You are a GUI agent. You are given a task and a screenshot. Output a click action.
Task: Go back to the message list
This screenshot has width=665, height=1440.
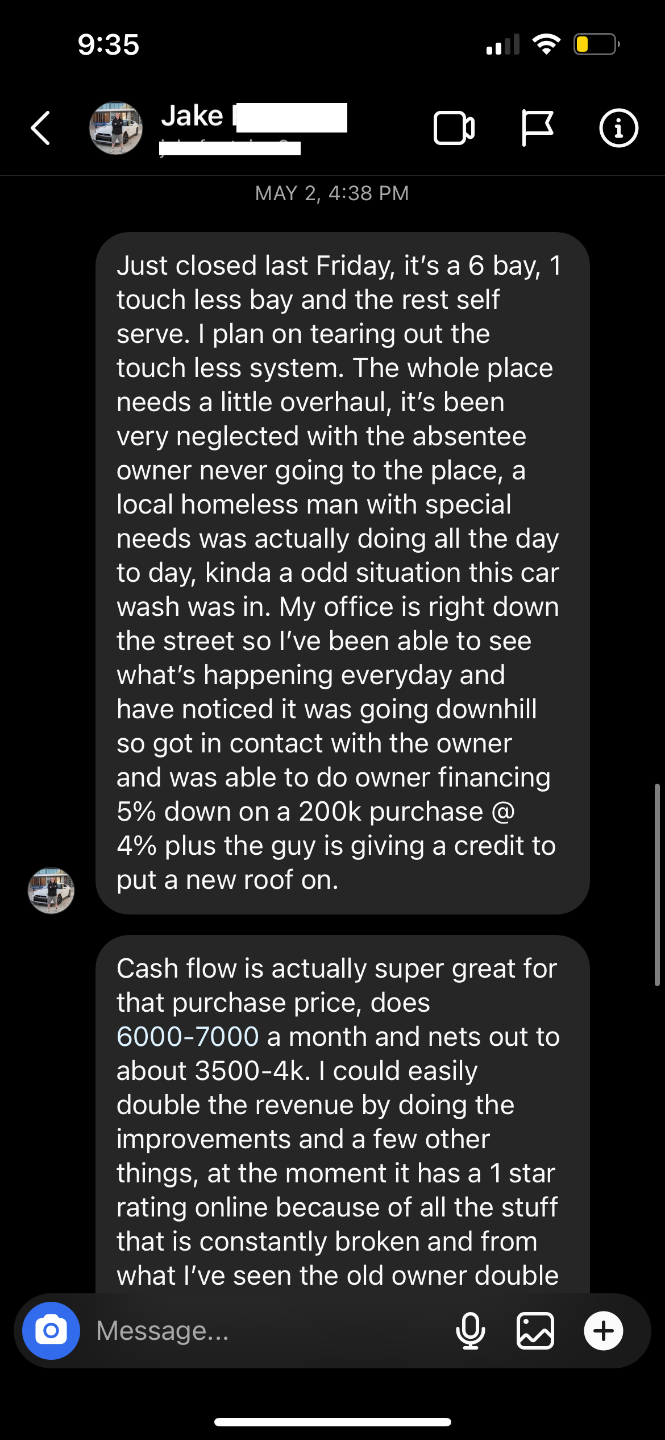coord(40,128)
